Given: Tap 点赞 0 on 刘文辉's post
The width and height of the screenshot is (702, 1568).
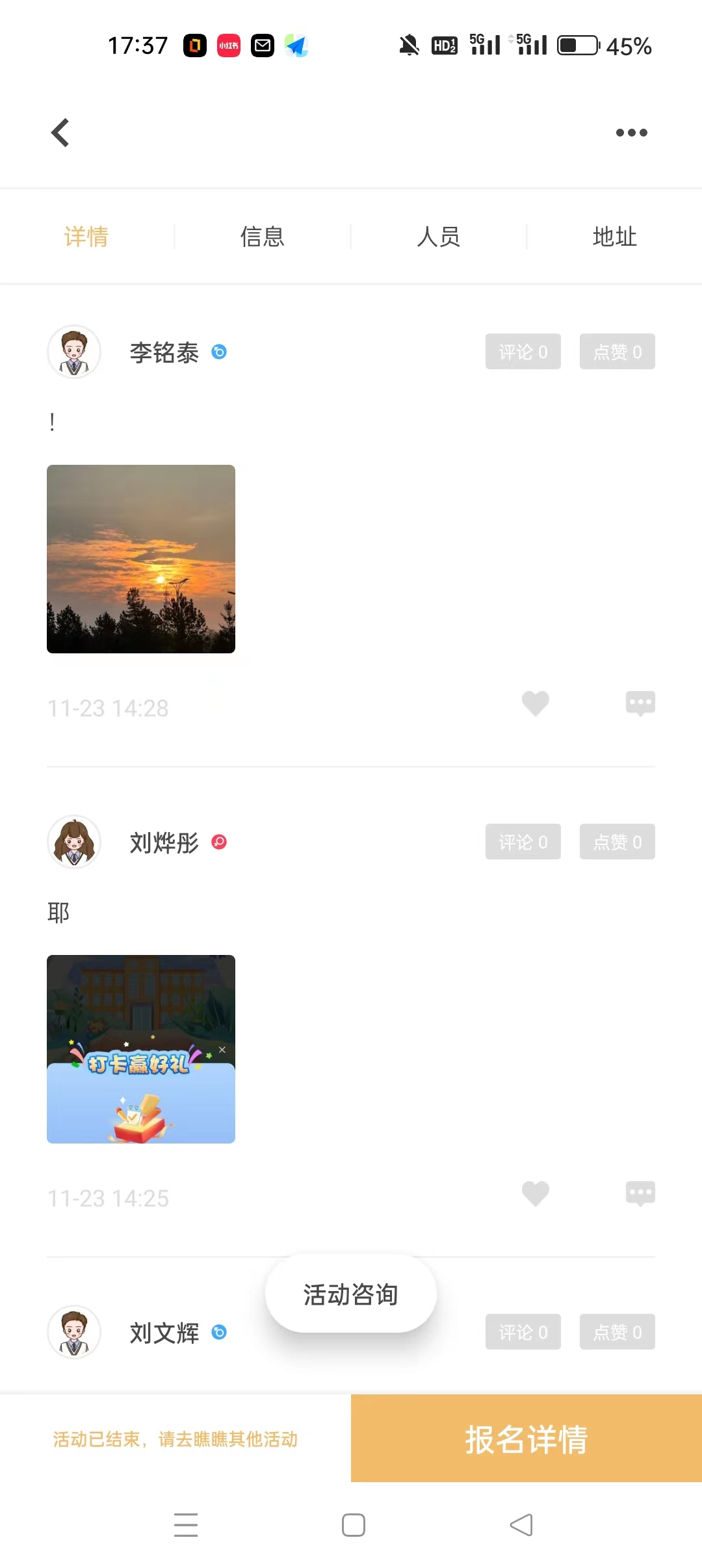Looking at the screenshot, I should [617, 1332].
